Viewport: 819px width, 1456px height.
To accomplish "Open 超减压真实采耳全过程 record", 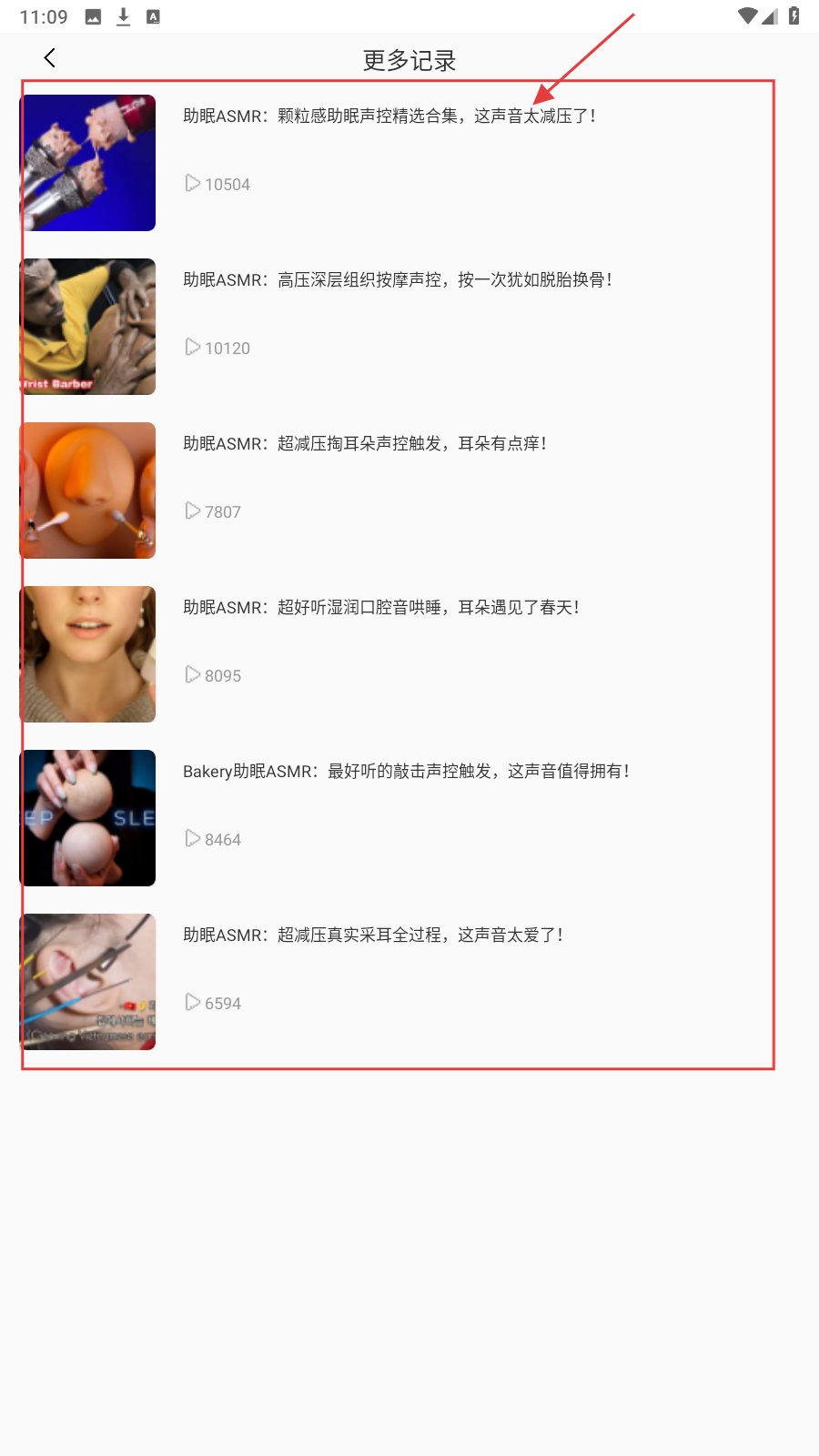I will click(x=373, y=935).
